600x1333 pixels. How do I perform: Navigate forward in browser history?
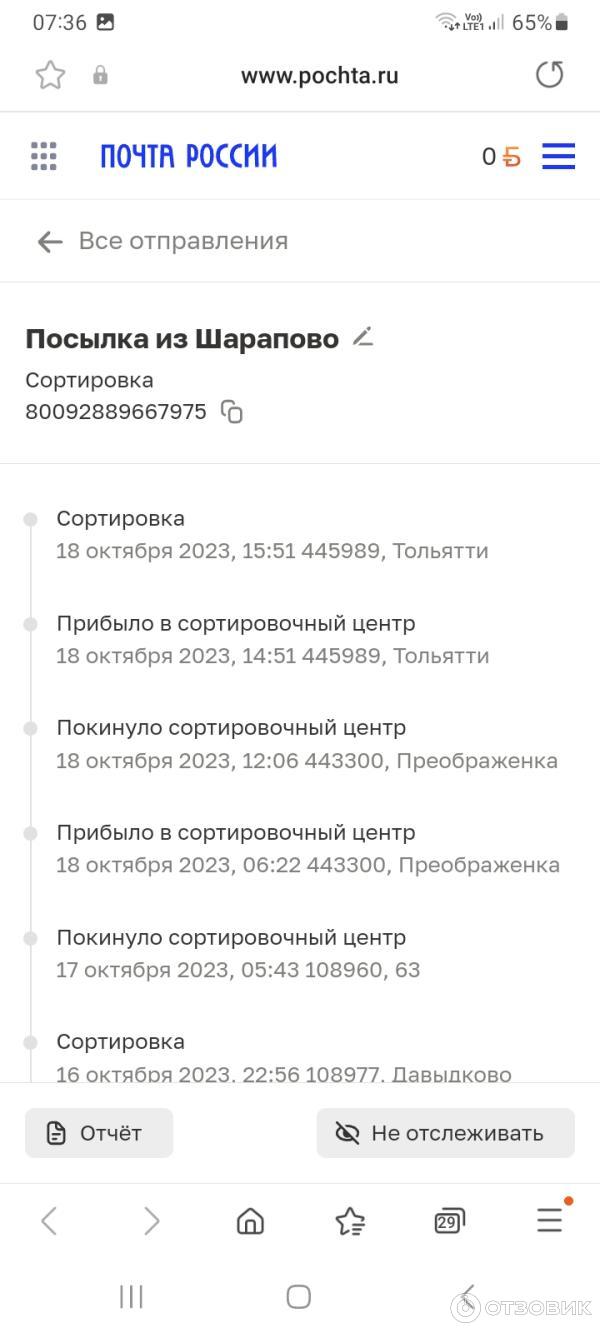pyautogui.click(x=151, y=1220)
